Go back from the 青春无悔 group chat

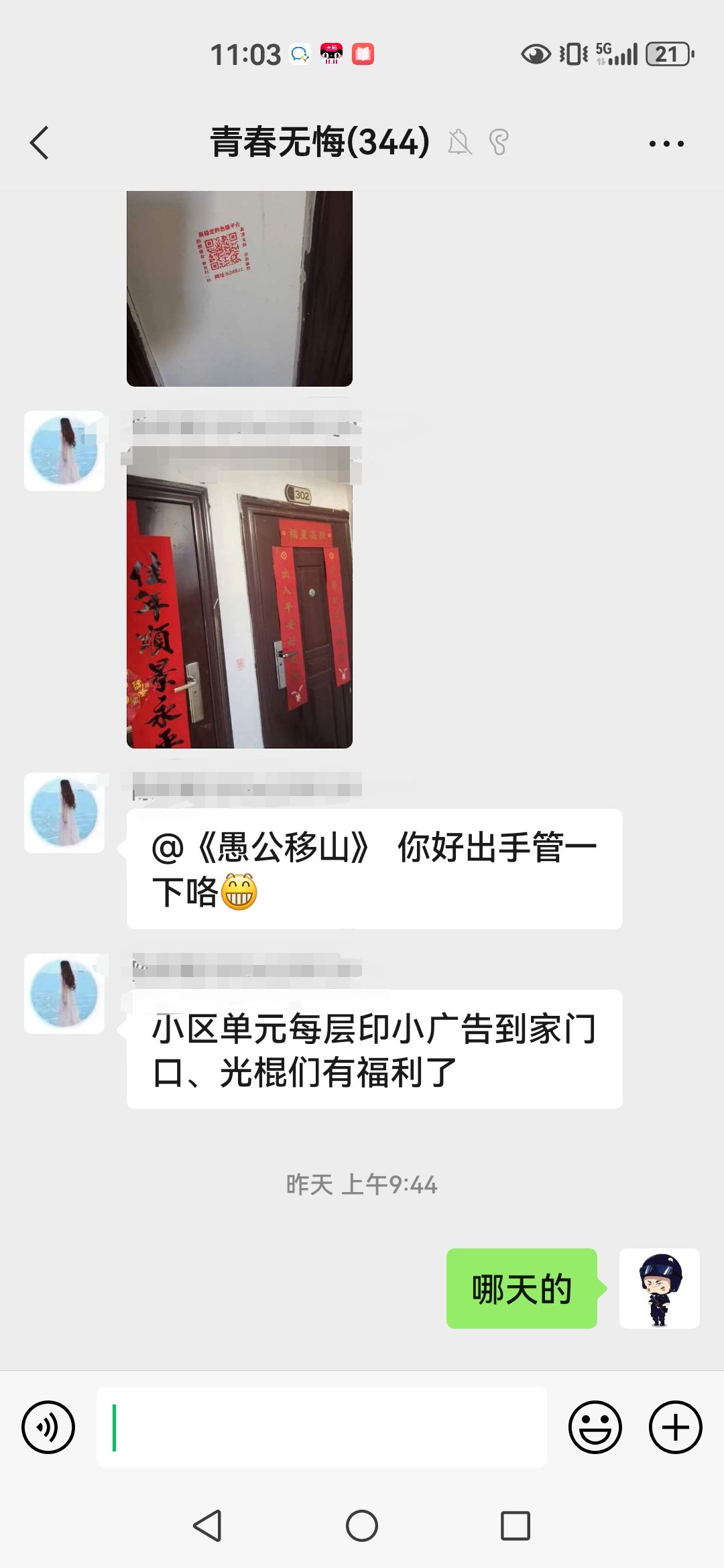point(40,143)
